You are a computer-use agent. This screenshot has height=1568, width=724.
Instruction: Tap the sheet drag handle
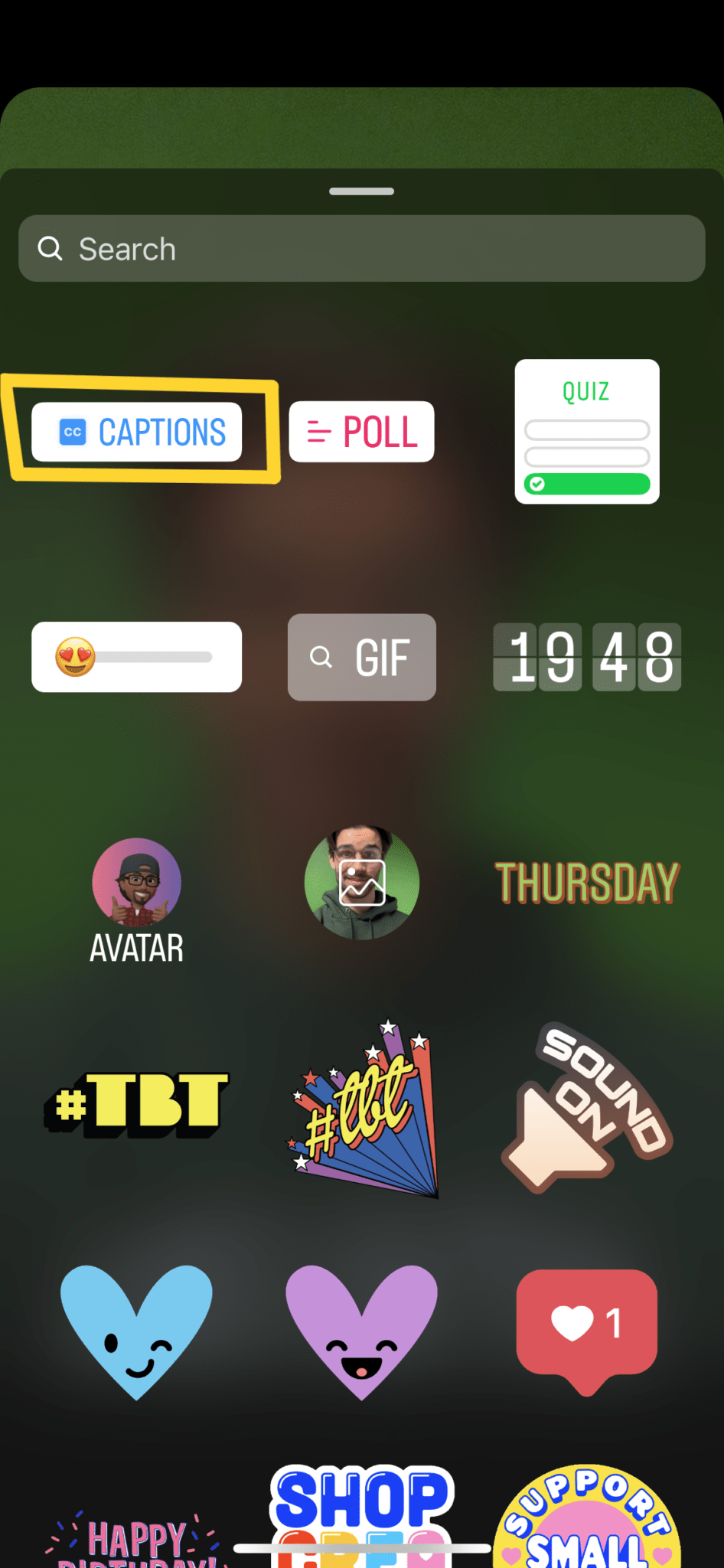[362, 191]
